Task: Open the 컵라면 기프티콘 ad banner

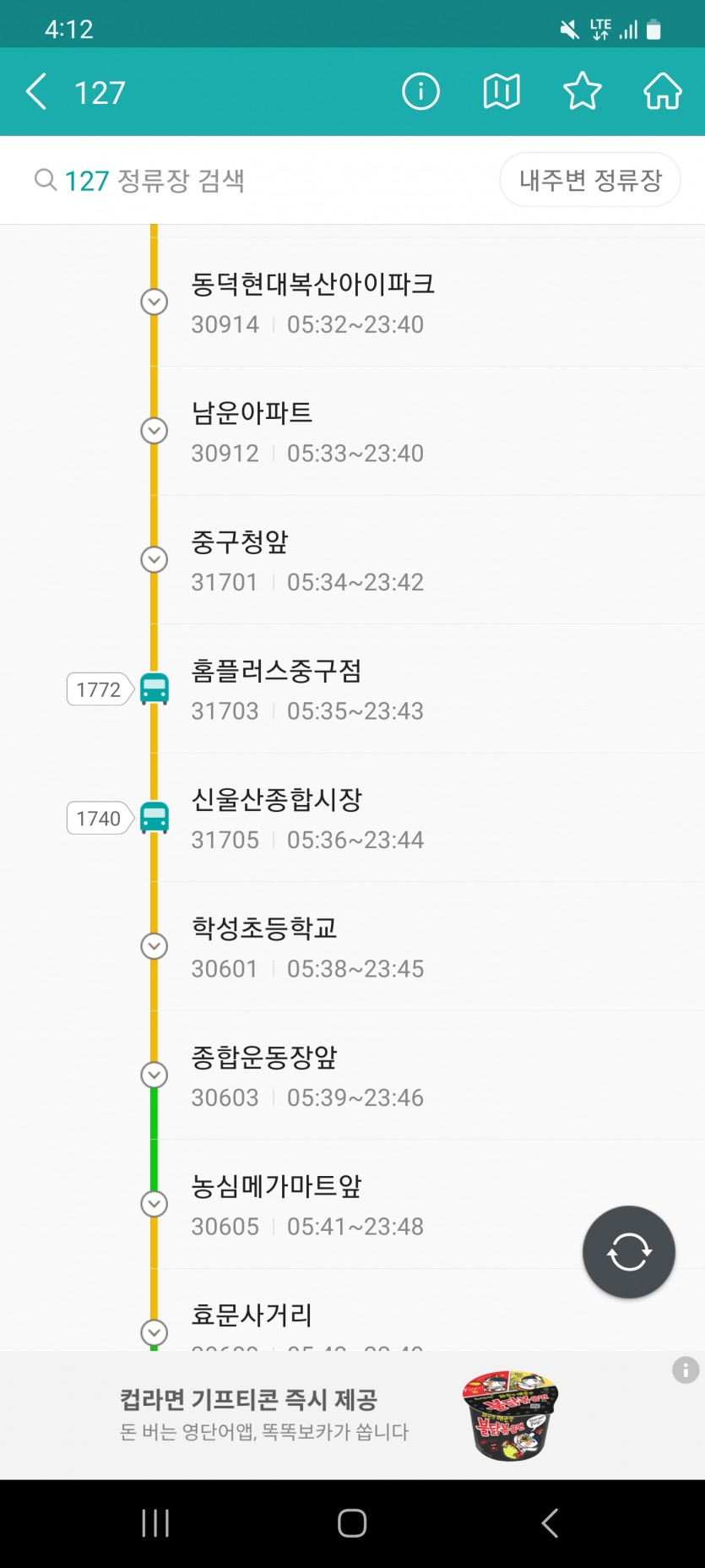Action: point(338,1415)
